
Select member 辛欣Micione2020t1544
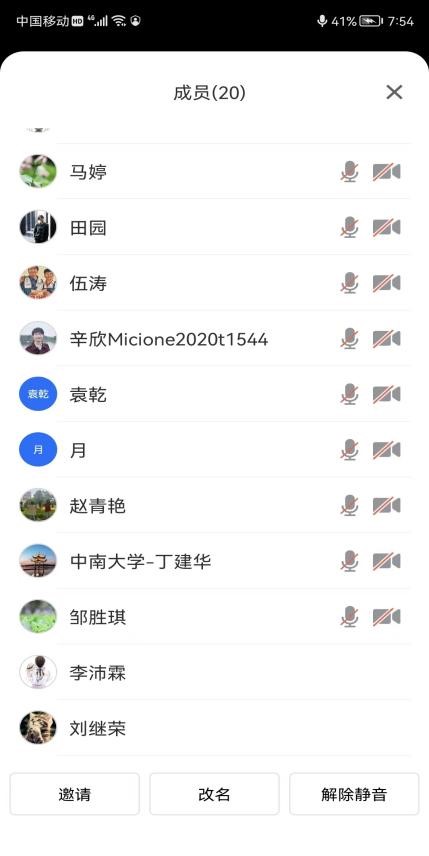(214, 338)
